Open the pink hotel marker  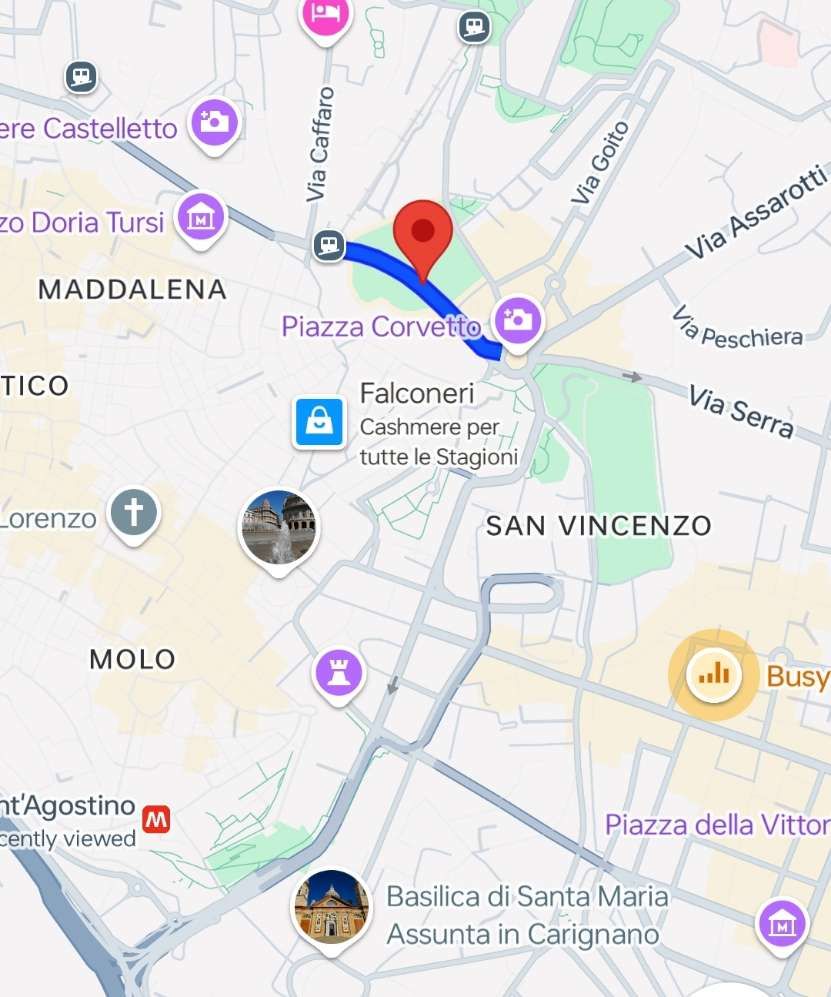[x=325, y=13]
